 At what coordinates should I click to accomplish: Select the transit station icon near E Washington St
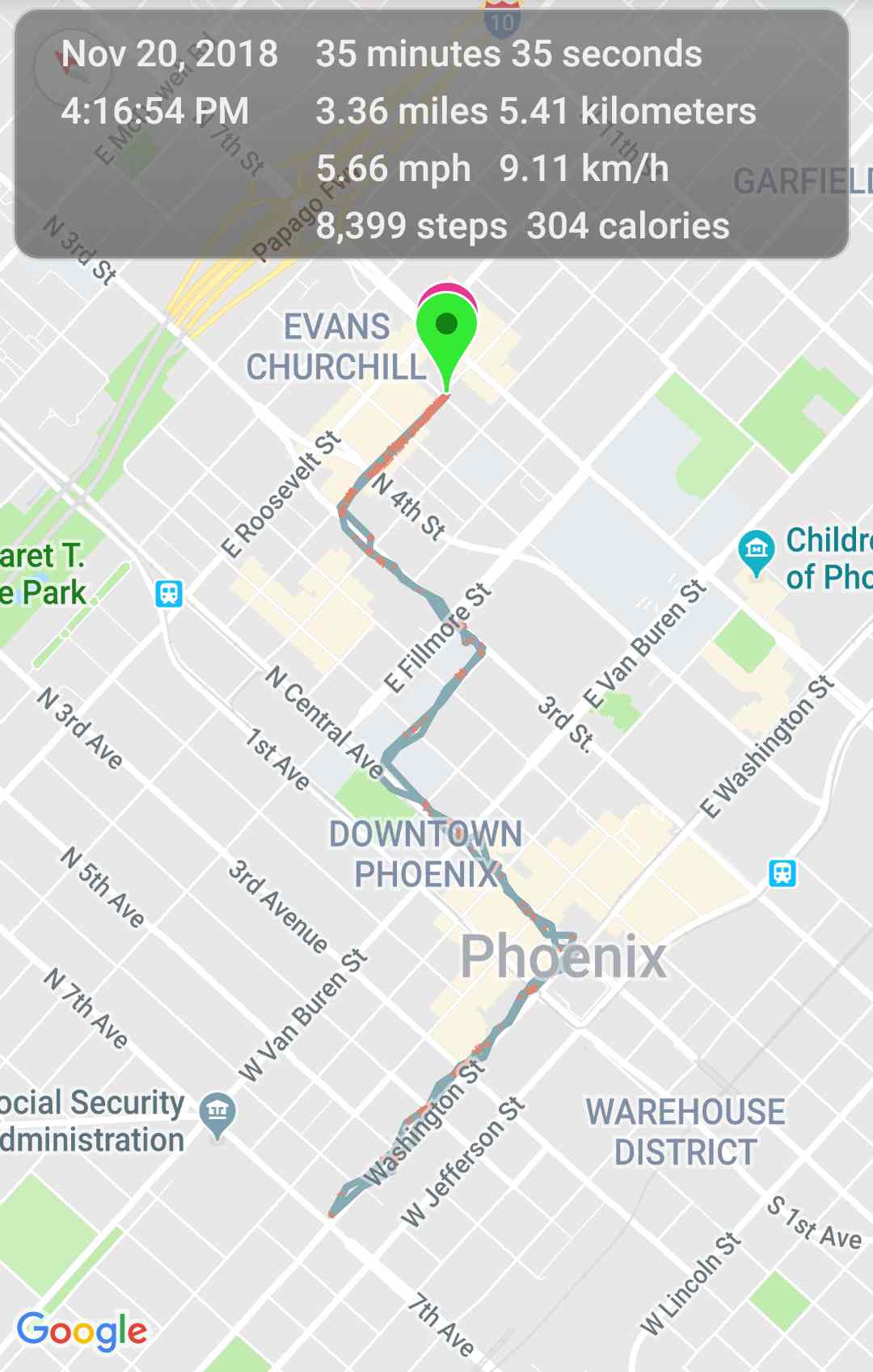point(782,873)
